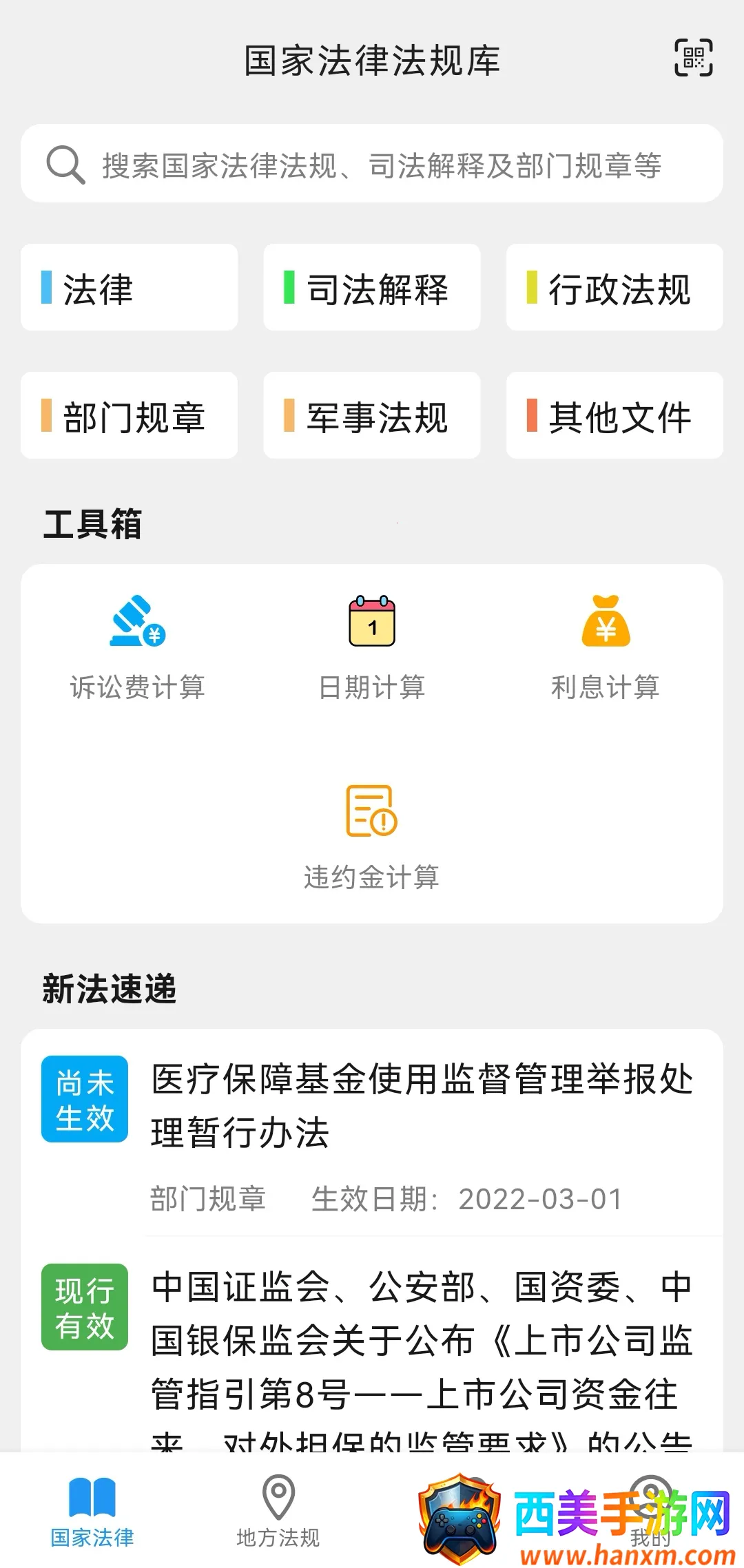
Task: Start the 利息计算 tool
Action: pyautogui.click(x=606, y=647)
